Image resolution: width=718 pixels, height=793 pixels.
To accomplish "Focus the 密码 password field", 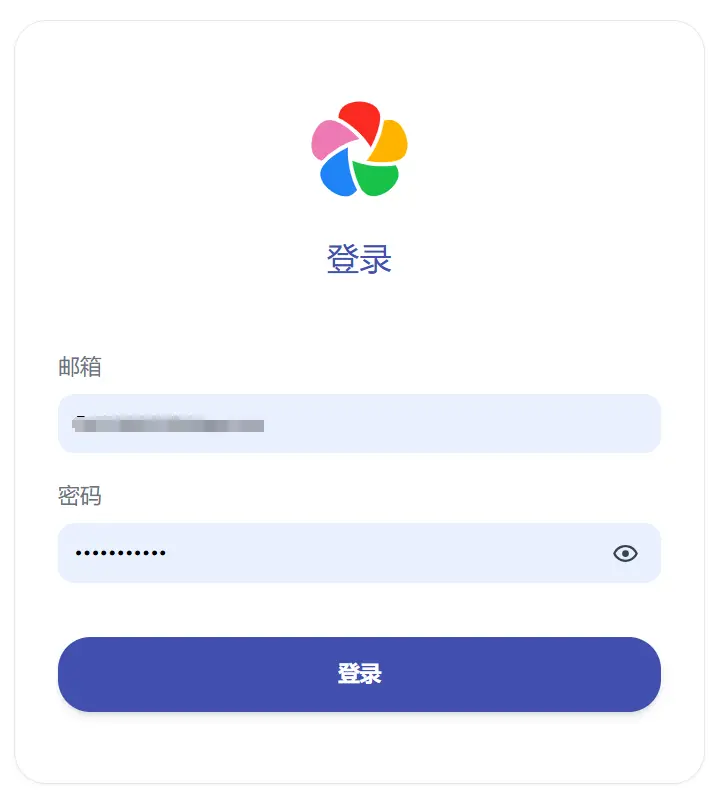I will 330,553.
